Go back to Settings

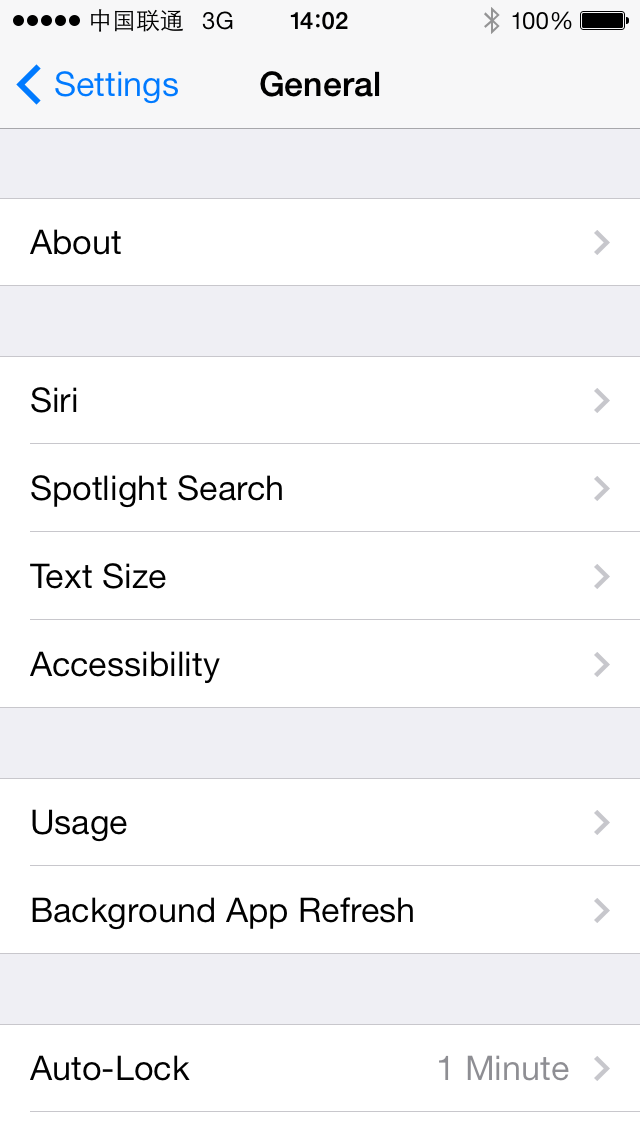(97, 85)
